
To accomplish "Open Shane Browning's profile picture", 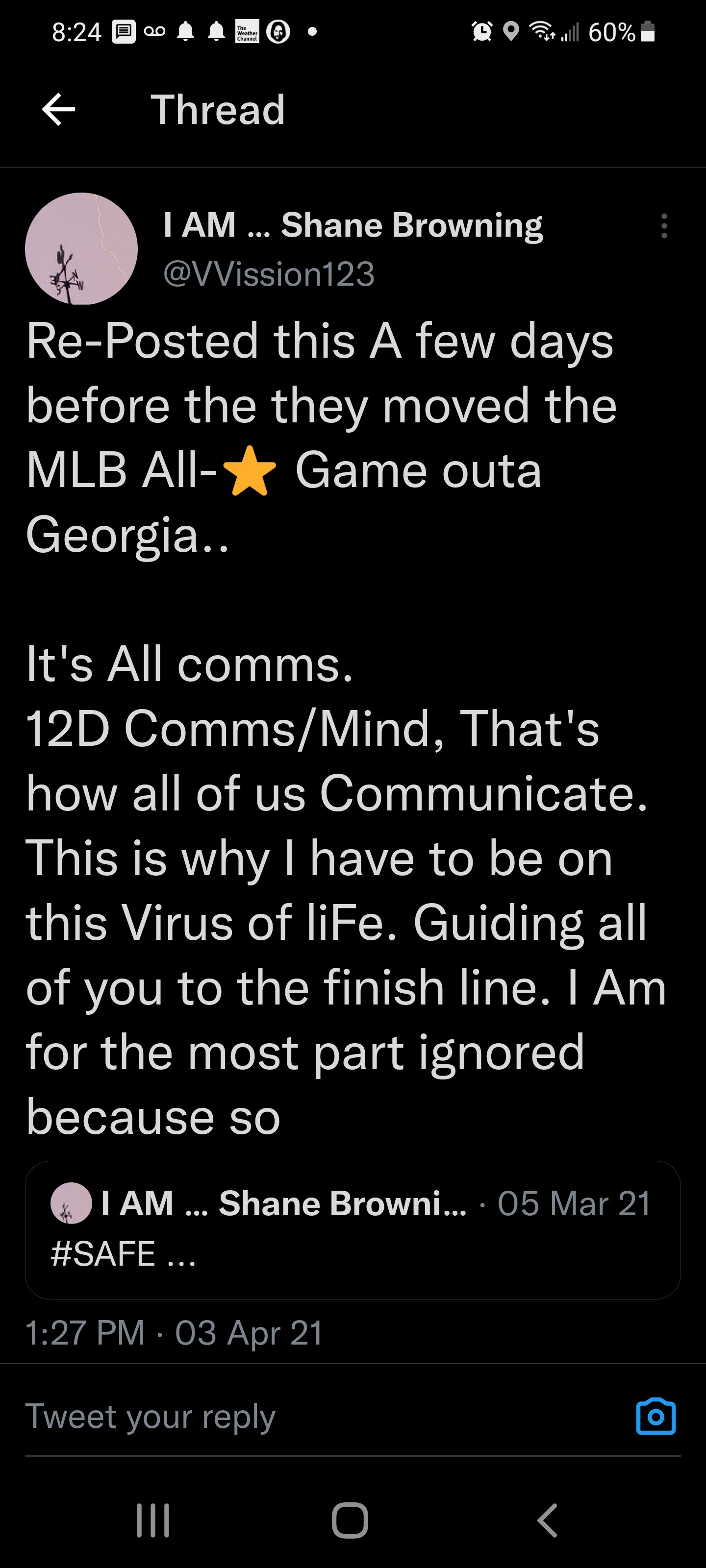I will pos(81,249).
